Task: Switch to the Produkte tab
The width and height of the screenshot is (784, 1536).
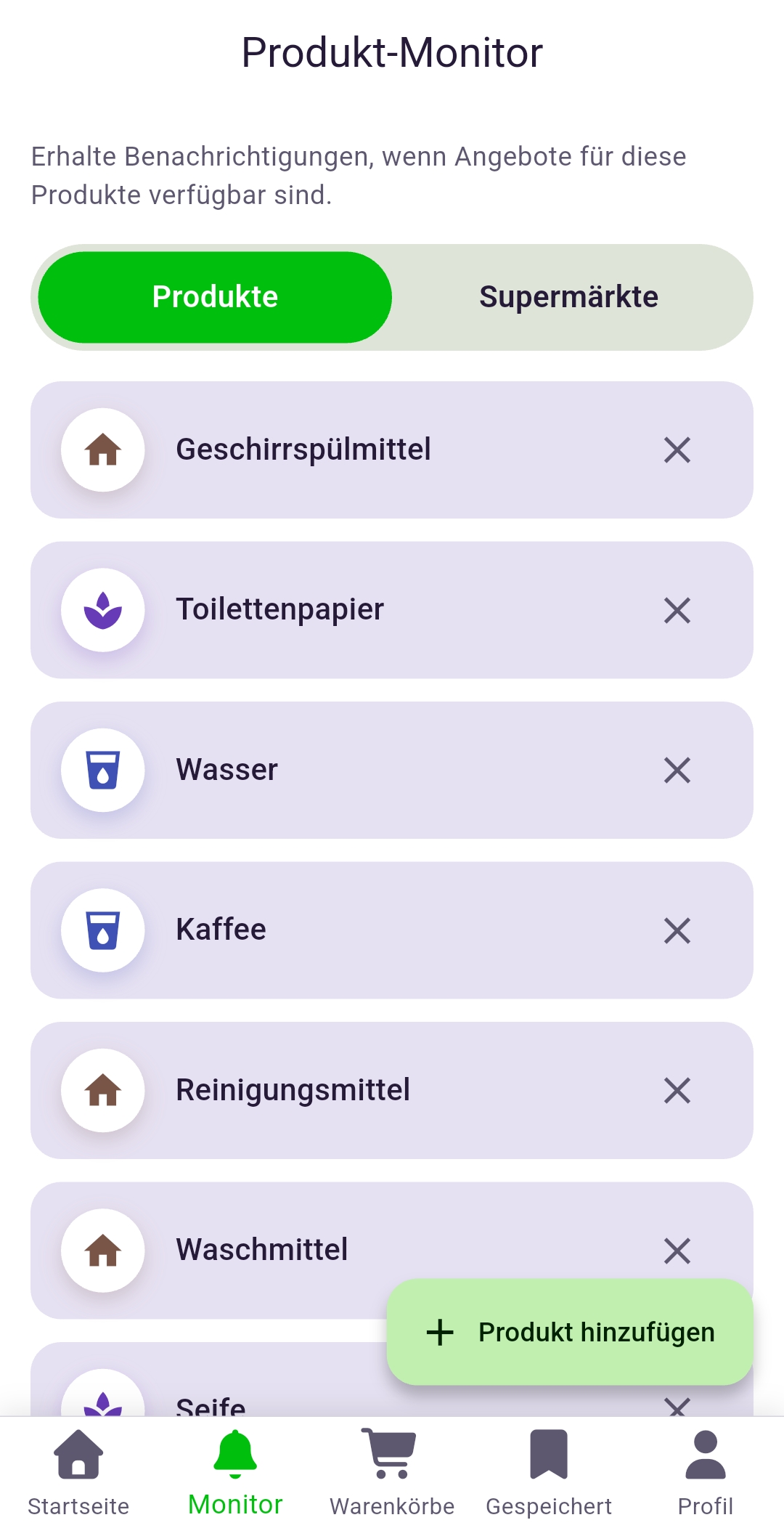Action: pyautogui.click(x=215, y=296)
